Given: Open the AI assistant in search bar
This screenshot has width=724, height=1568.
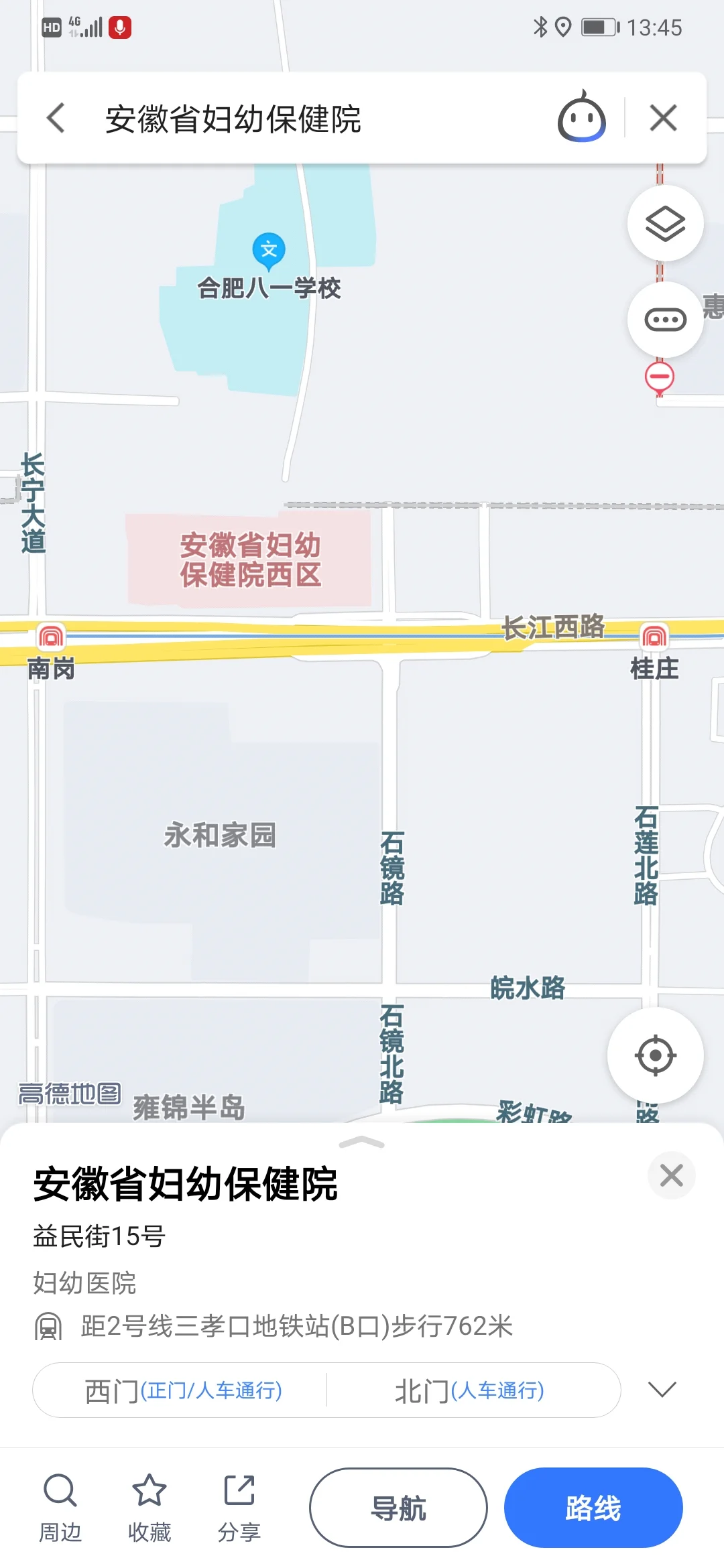Looking at the screenshot, I should click(581, 118).
